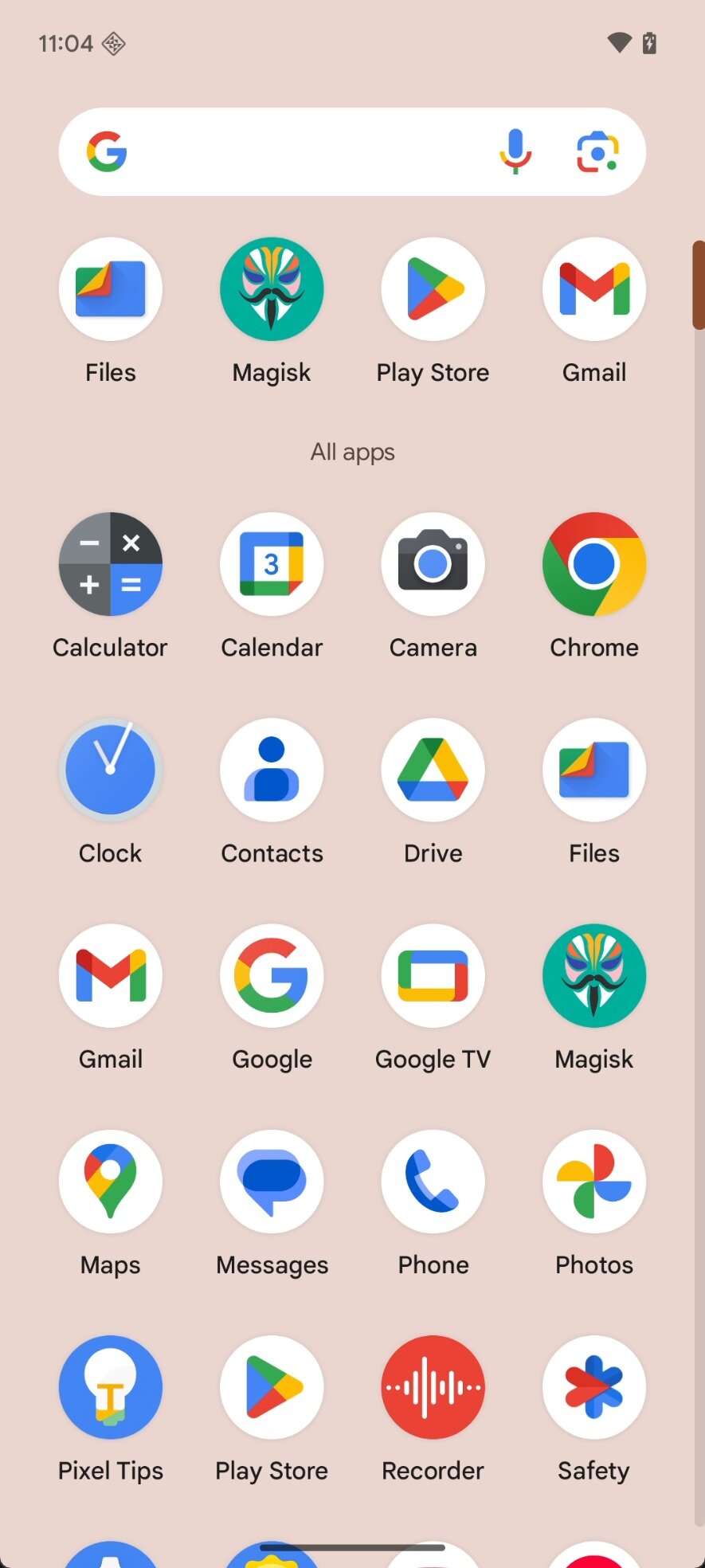Launch Google Drive
This screenshot has width=705, height=1568.
[x=433, y=770]
